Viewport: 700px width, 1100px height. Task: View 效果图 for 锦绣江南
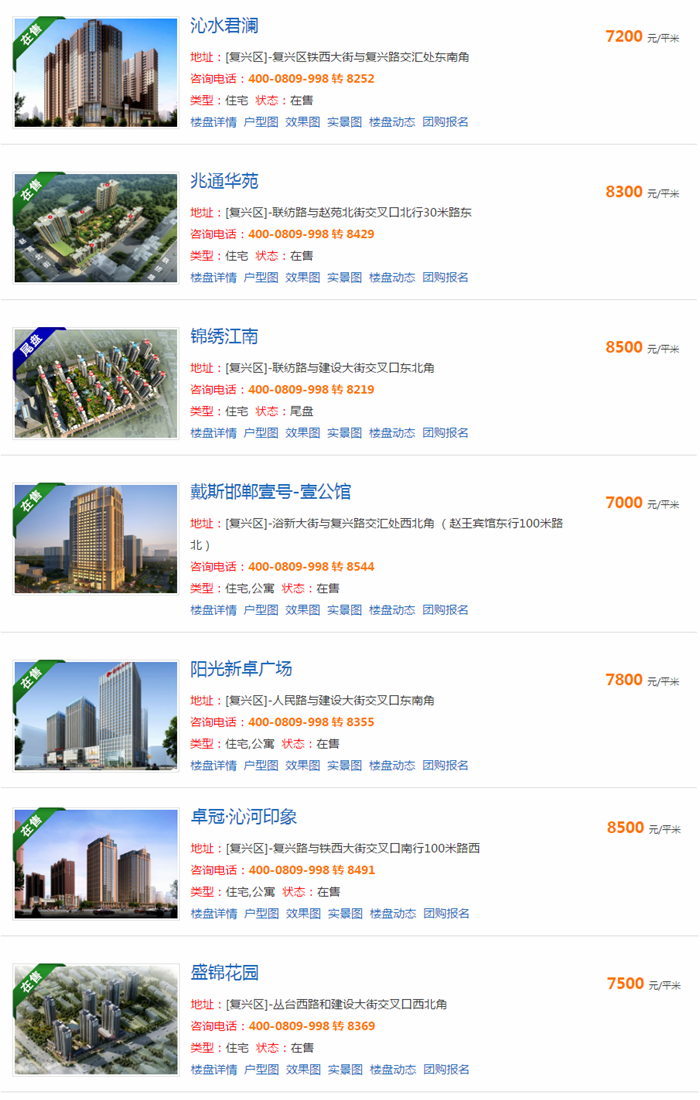tap(303, 433)
